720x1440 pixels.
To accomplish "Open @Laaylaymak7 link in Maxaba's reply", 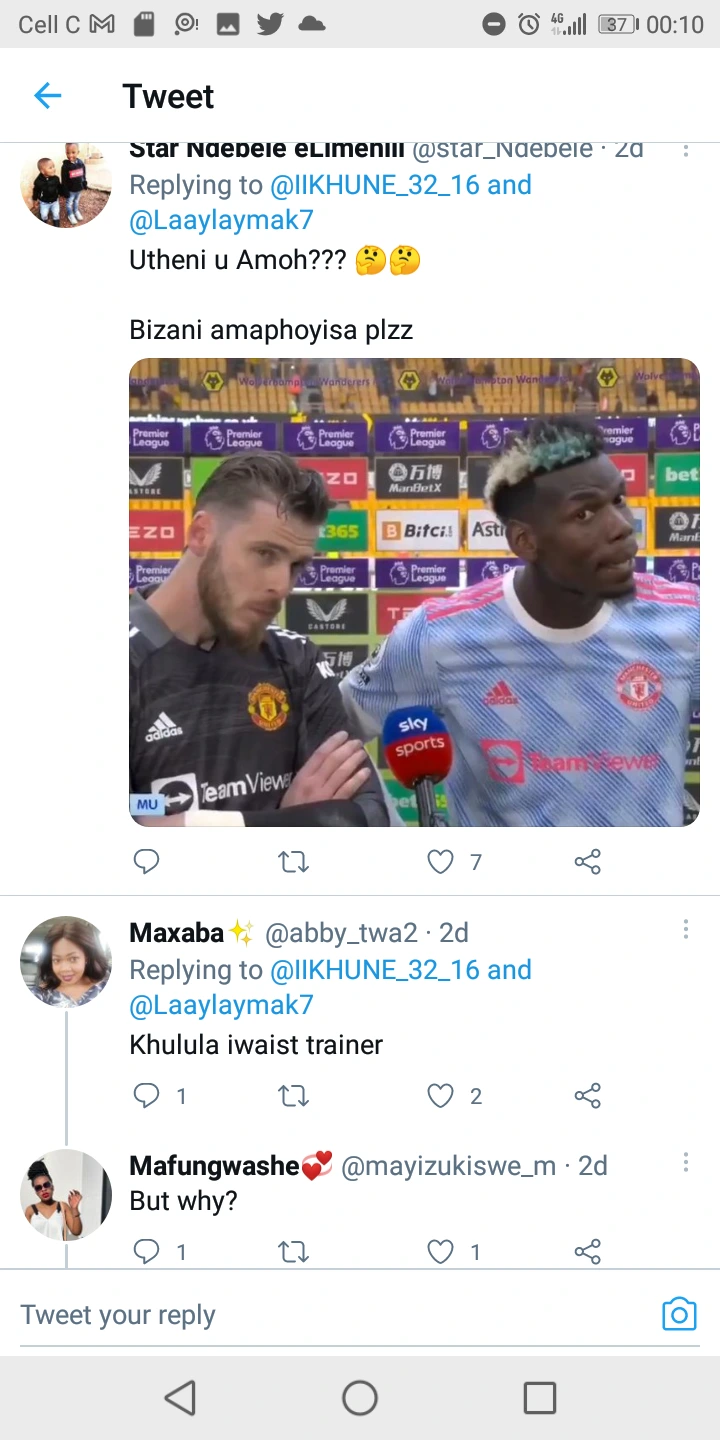I will coord(222,1004).
